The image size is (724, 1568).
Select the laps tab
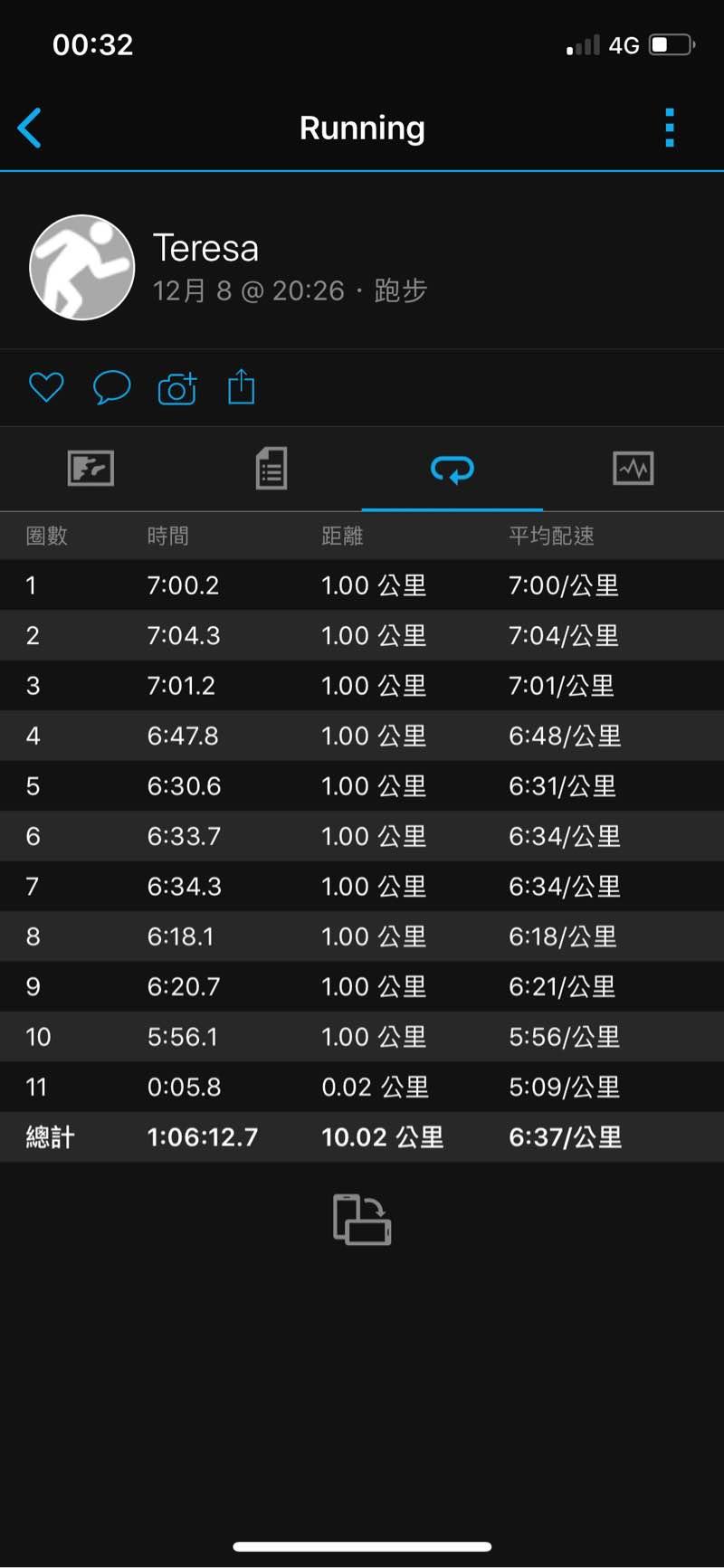click(452, 469)
